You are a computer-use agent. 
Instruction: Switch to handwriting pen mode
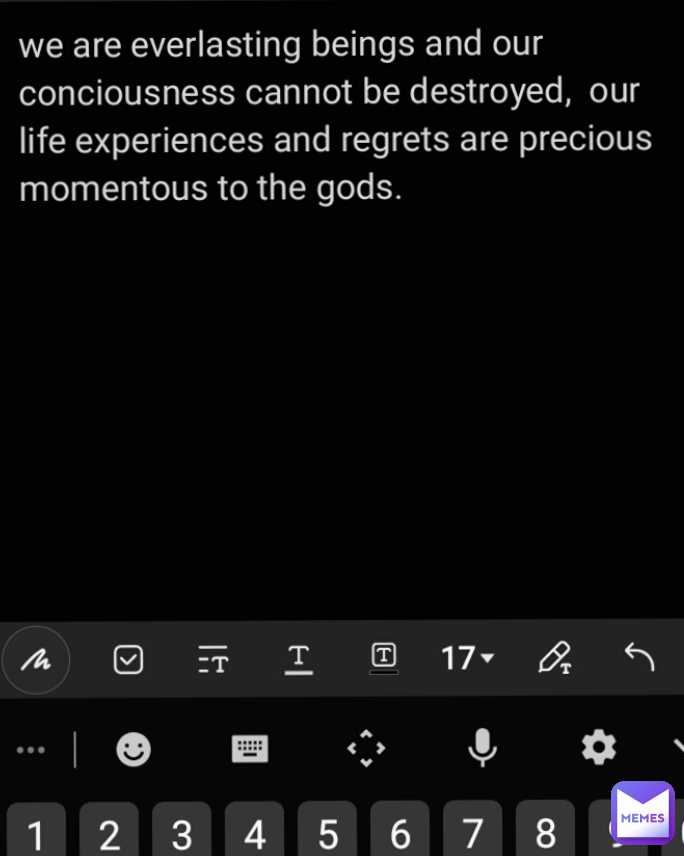pyautogui.click(x=36, y=659)
